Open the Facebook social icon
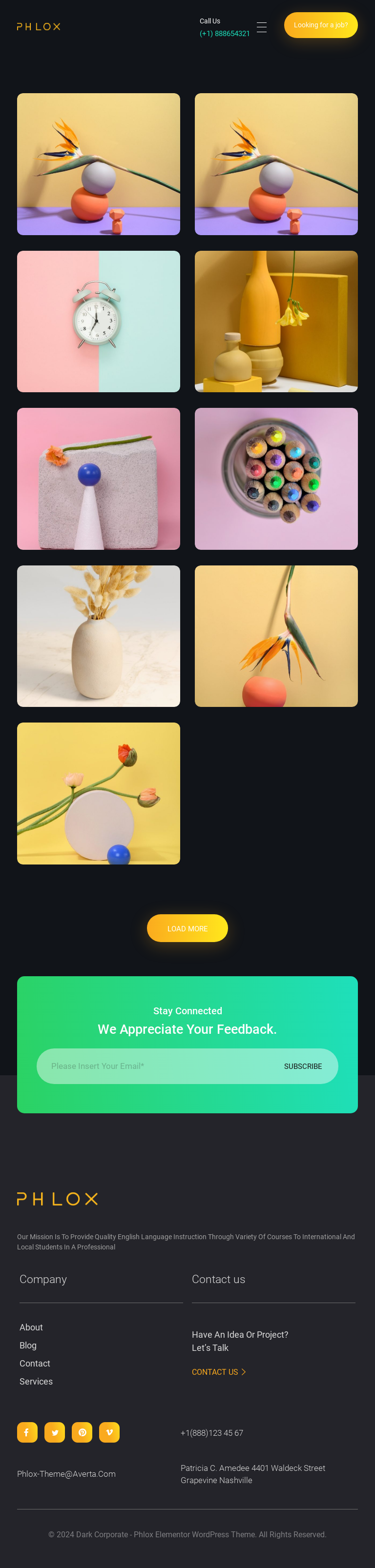 (x=27, y=1432)
